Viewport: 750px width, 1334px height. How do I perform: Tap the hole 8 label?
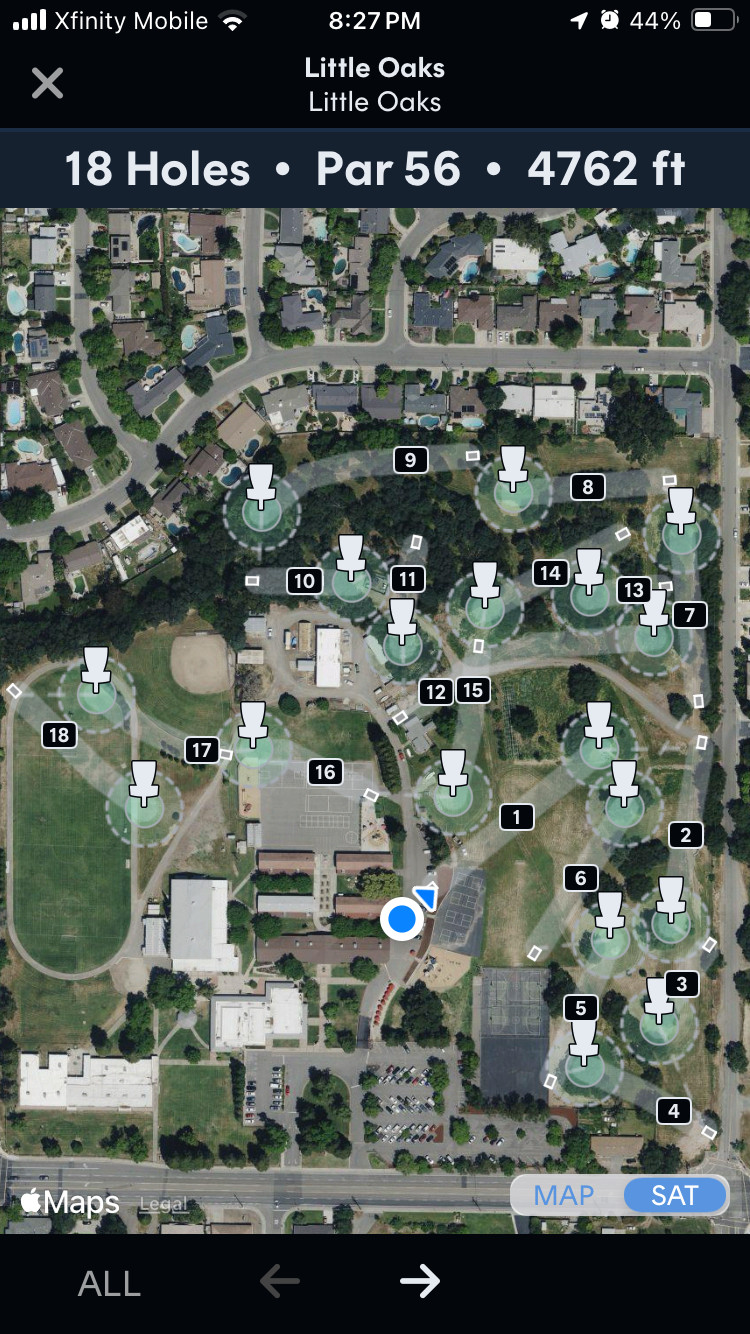(x=588, y=487)
